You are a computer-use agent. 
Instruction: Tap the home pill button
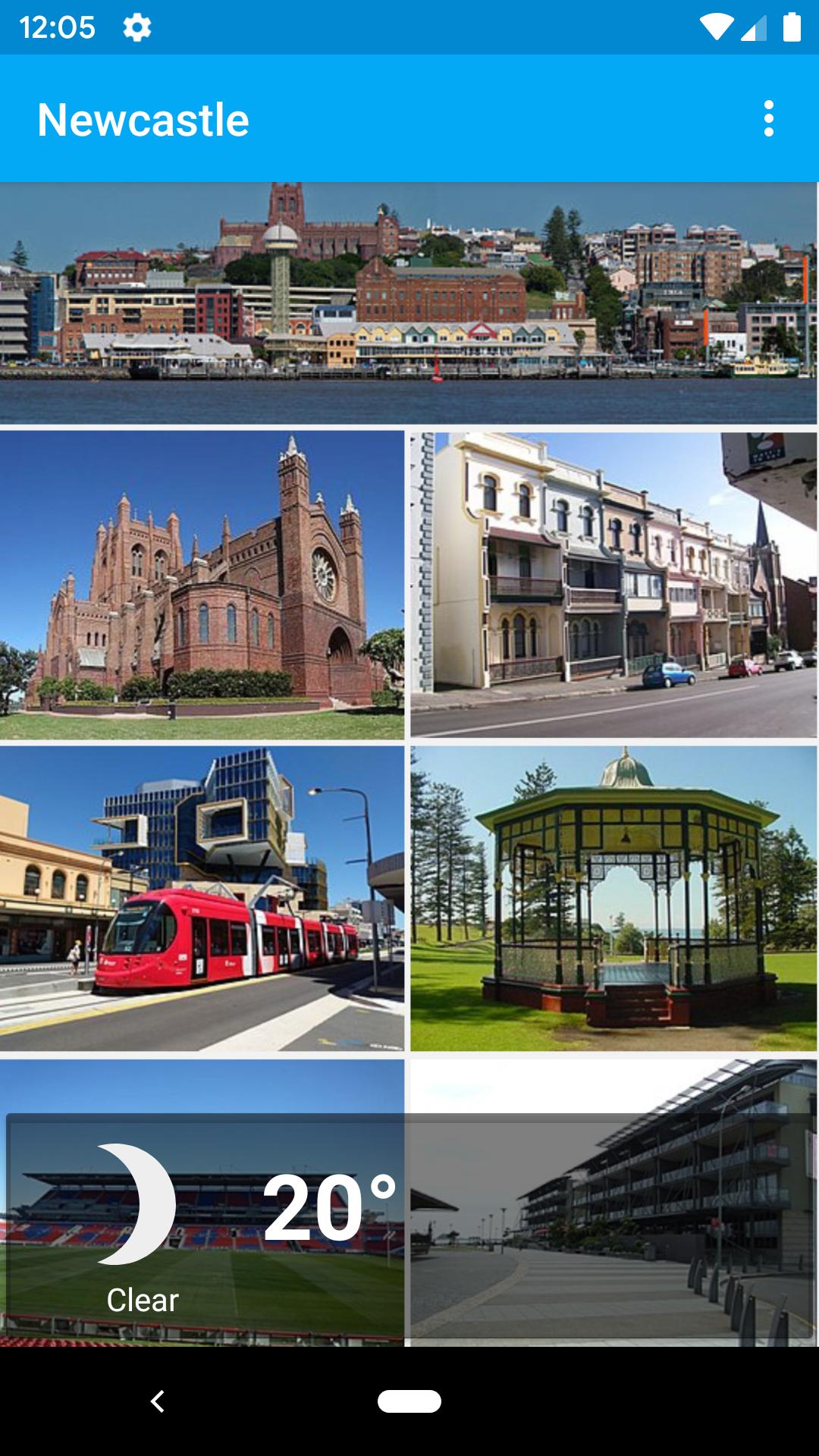click(409, 1401)
